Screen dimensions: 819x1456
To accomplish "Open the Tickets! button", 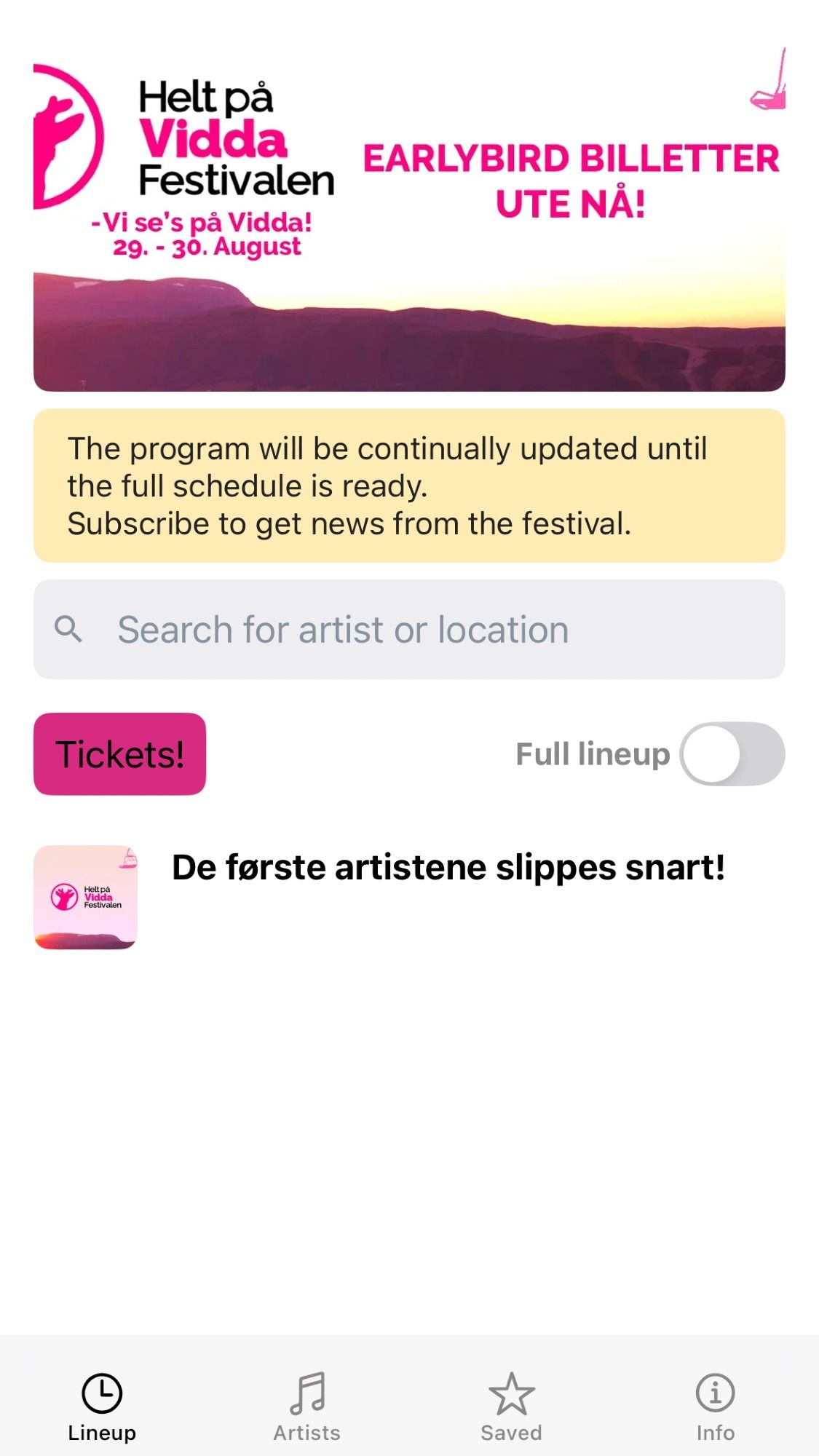I will 120,754.
